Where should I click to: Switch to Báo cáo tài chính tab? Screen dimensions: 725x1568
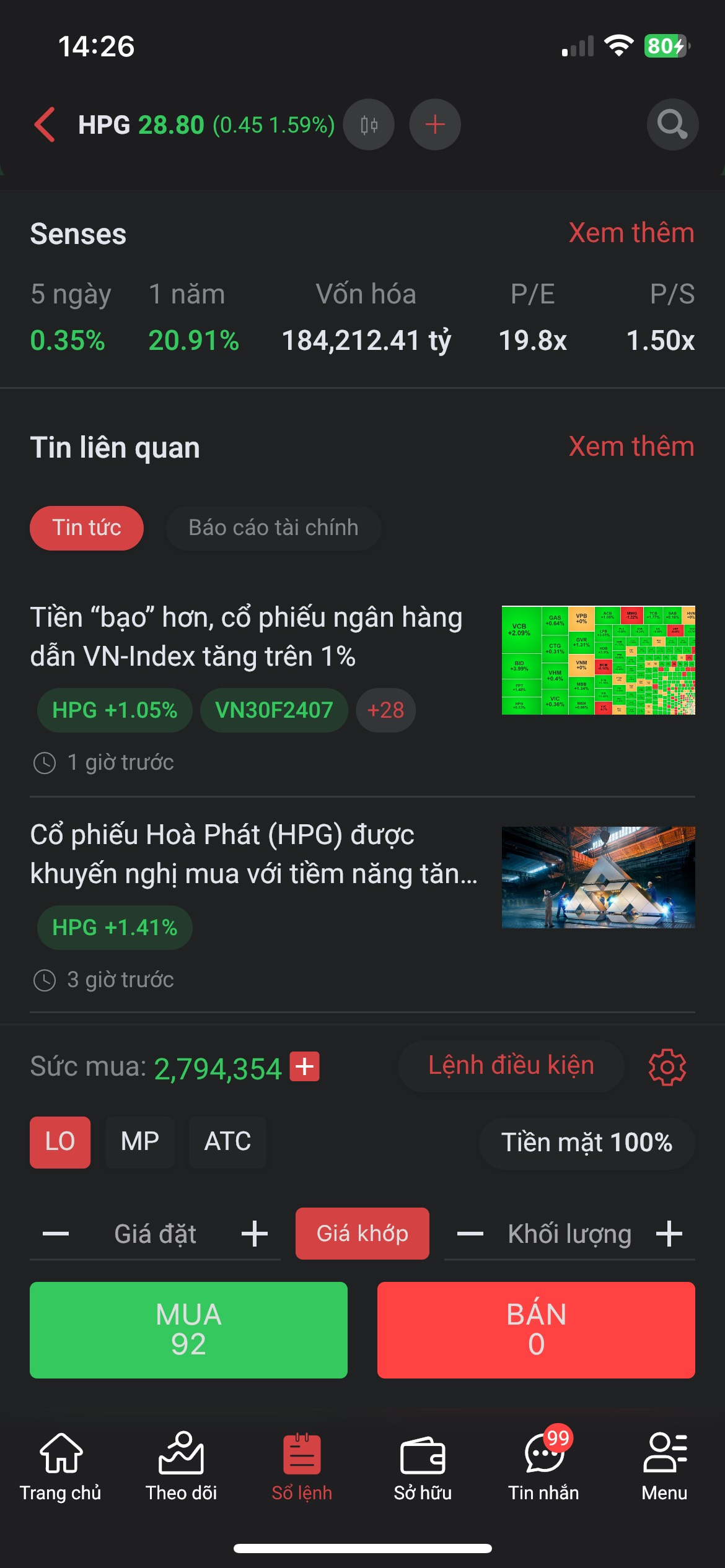tap(273, 528)
